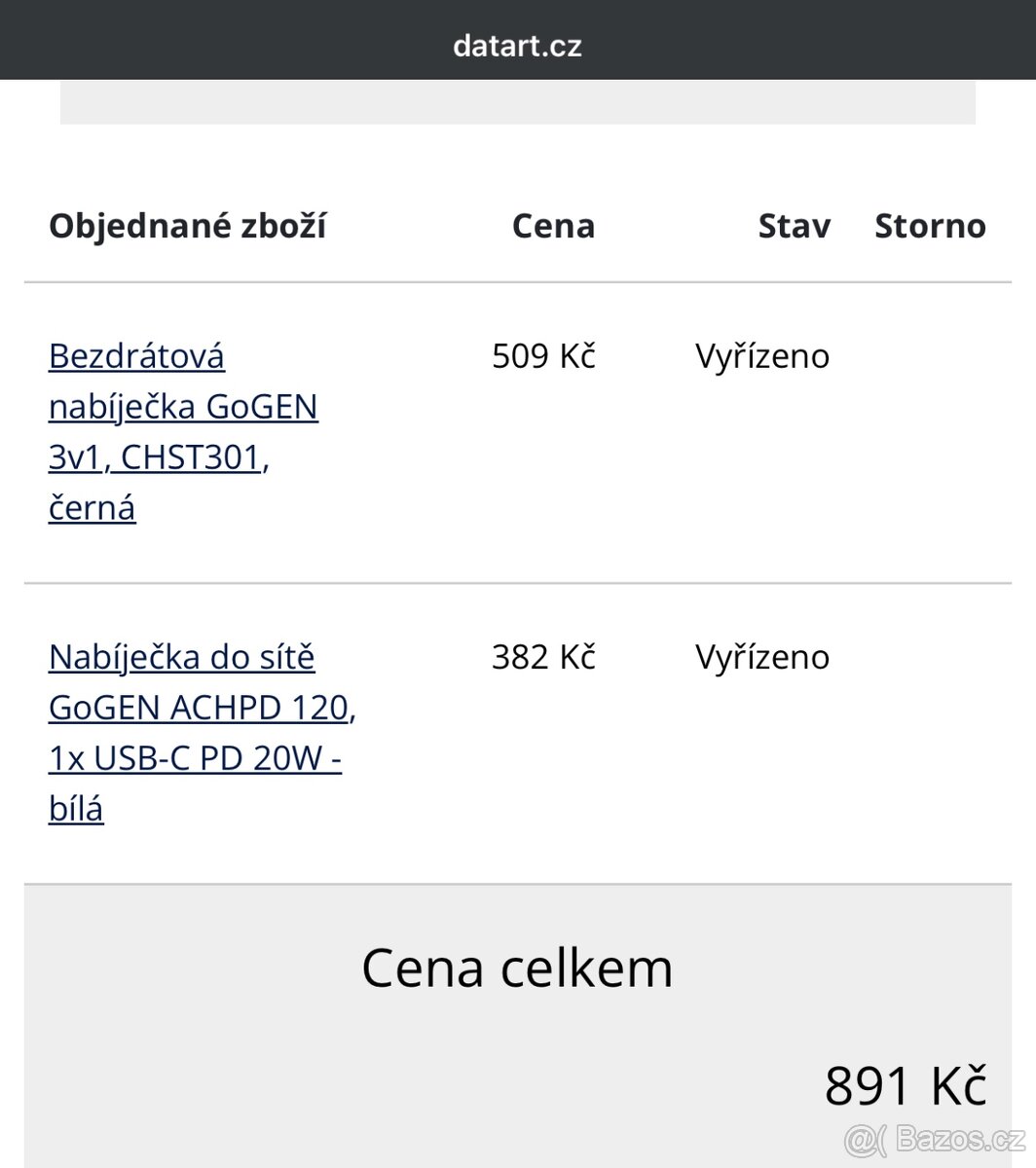Click the 509 Kč price of the wireless charger
The image size is (1036, 1168).
click(543, 356)
